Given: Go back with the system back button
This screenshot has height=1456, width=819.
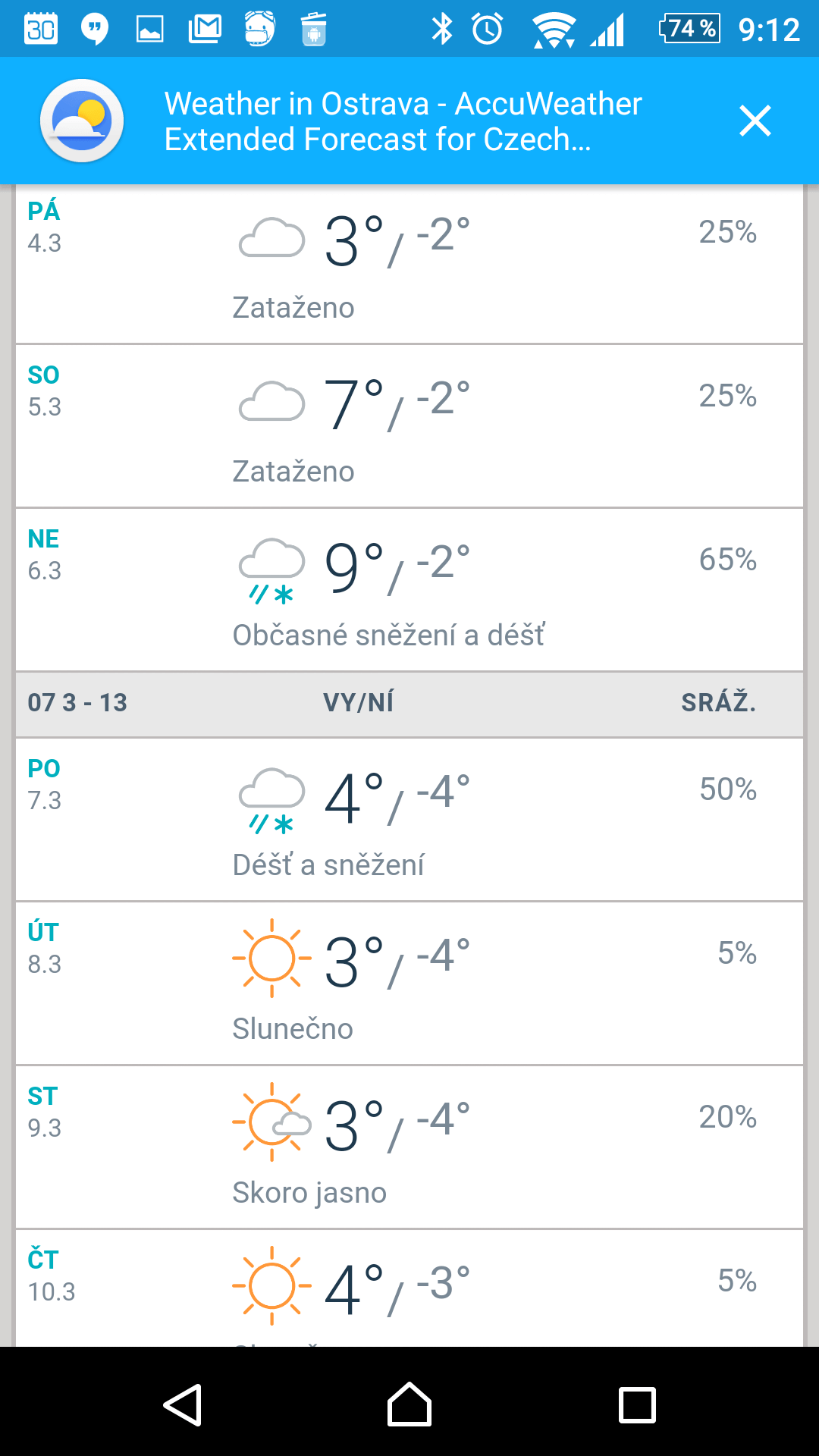Looking at the screenshot, I should [x=183, y=1405].
